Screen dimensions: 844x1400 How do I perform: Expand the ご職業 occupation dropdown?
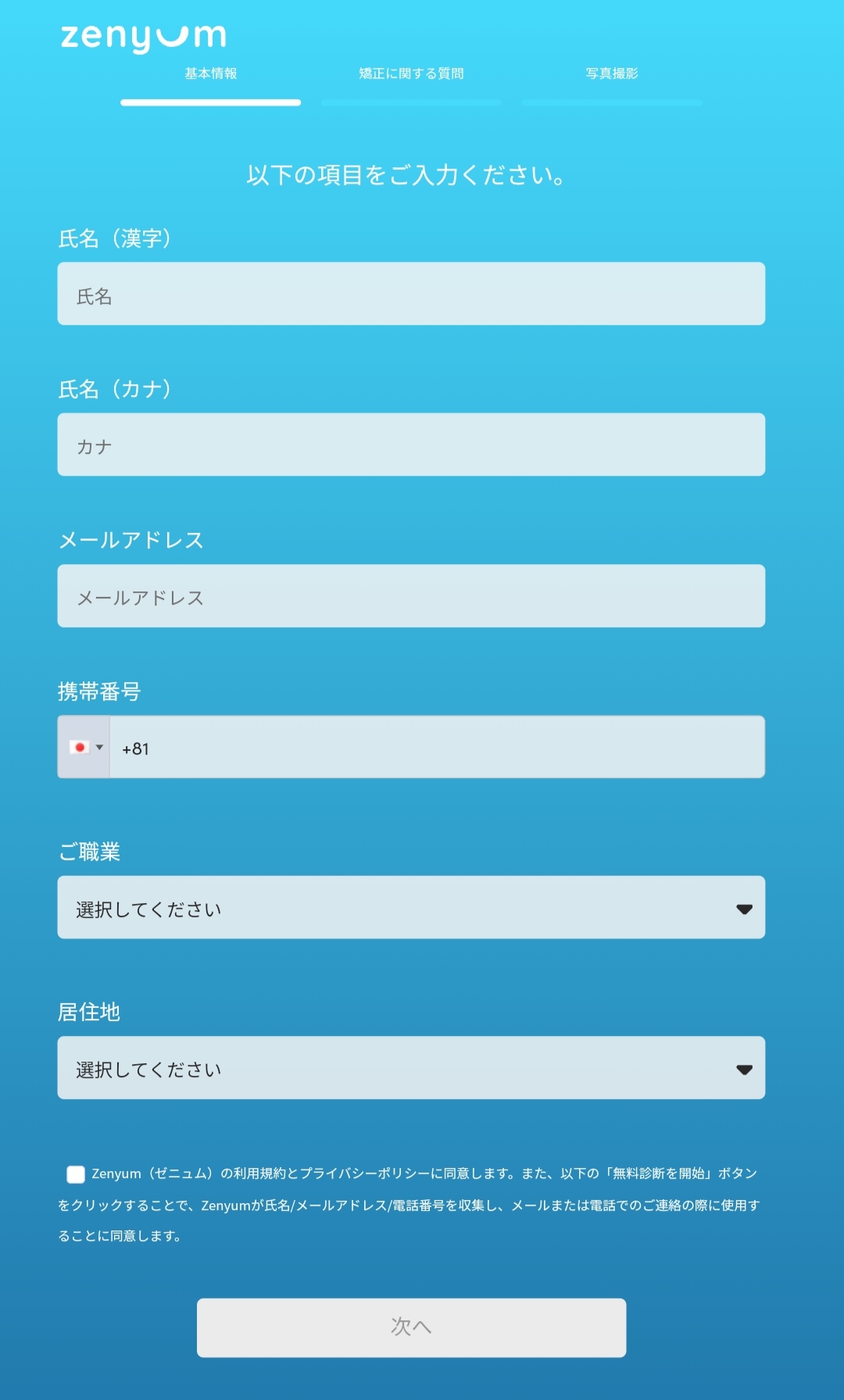pyautogui.click(x=411, y=907)
